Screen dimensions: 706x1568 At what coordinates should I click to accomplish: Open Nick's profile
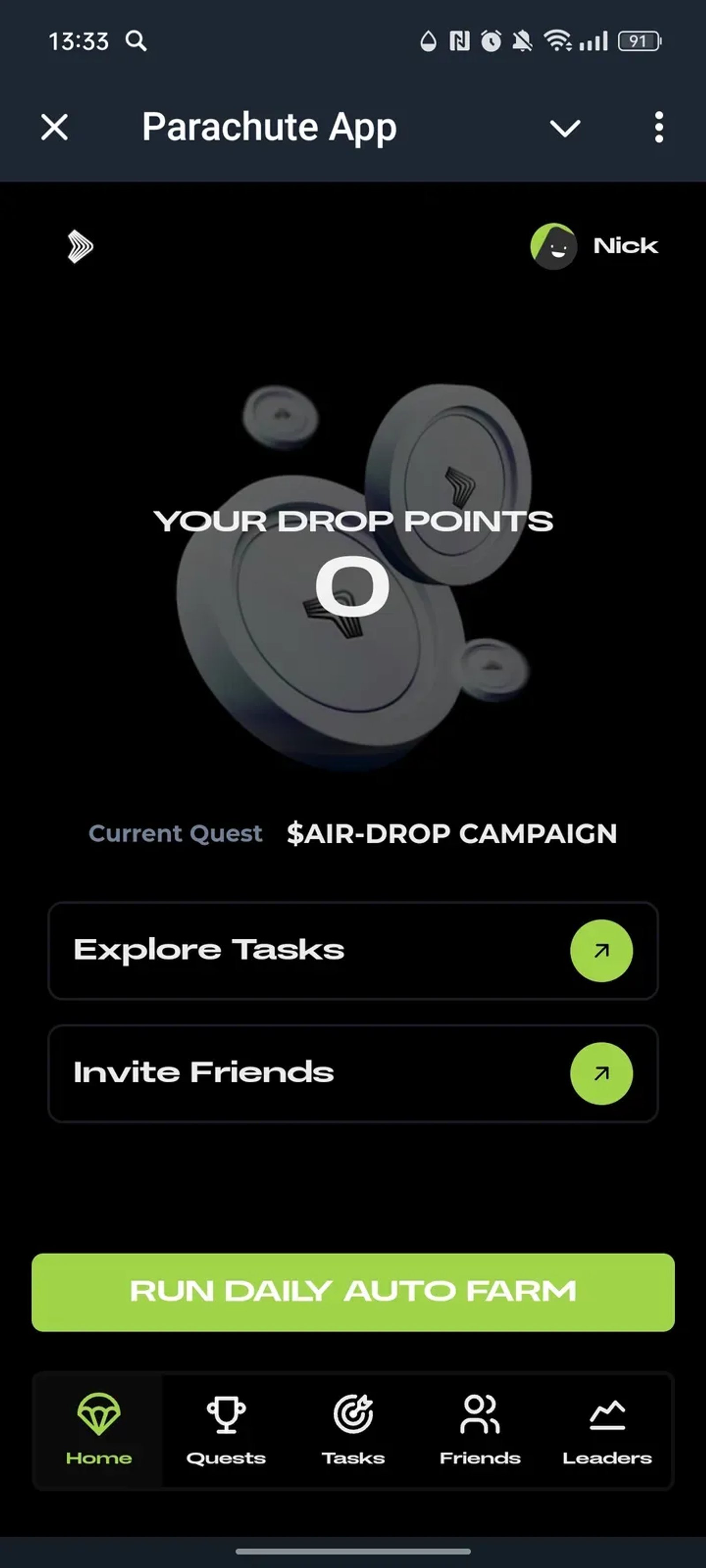tap(594, 246)
